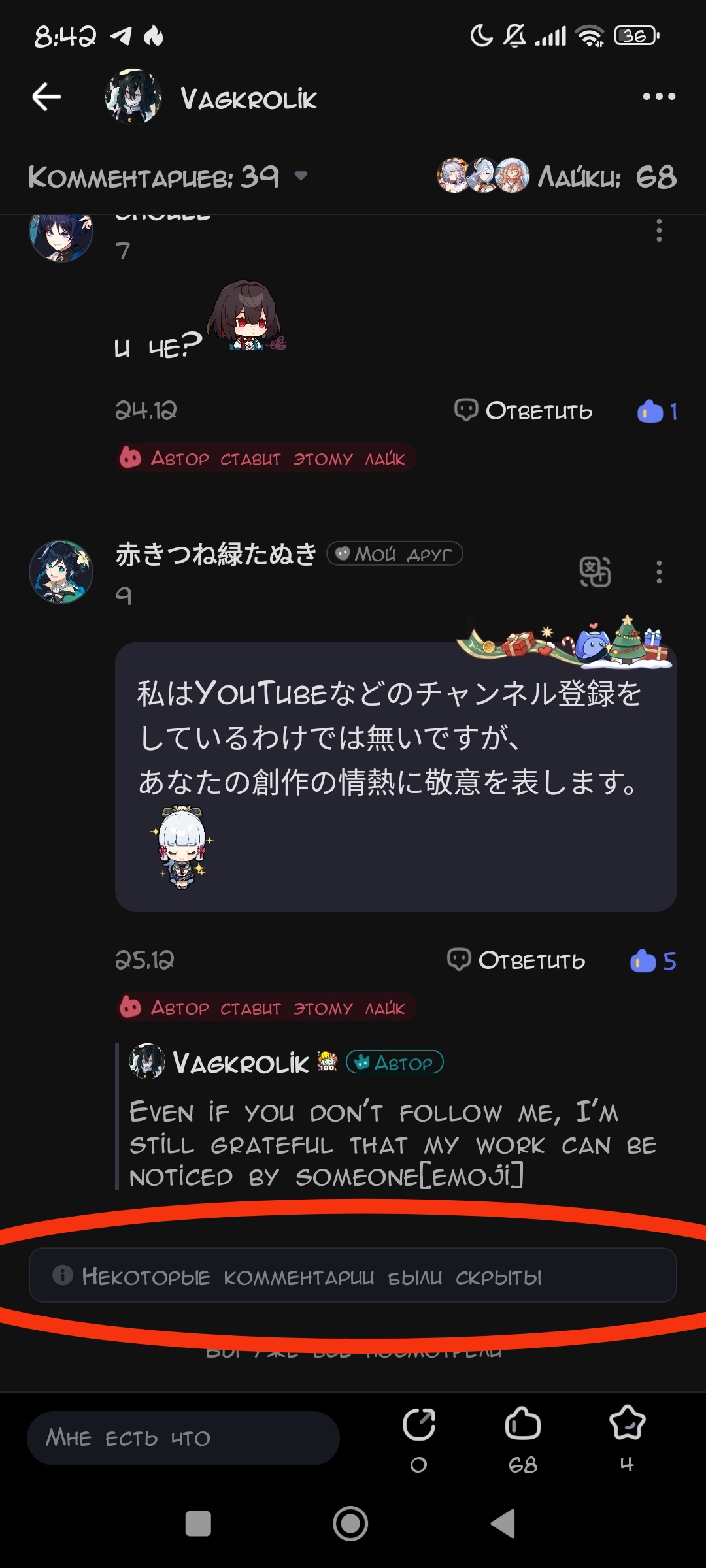Open options for the "и че?" comment
Viewport: 706px width, 1568px height.
point(659,231)
